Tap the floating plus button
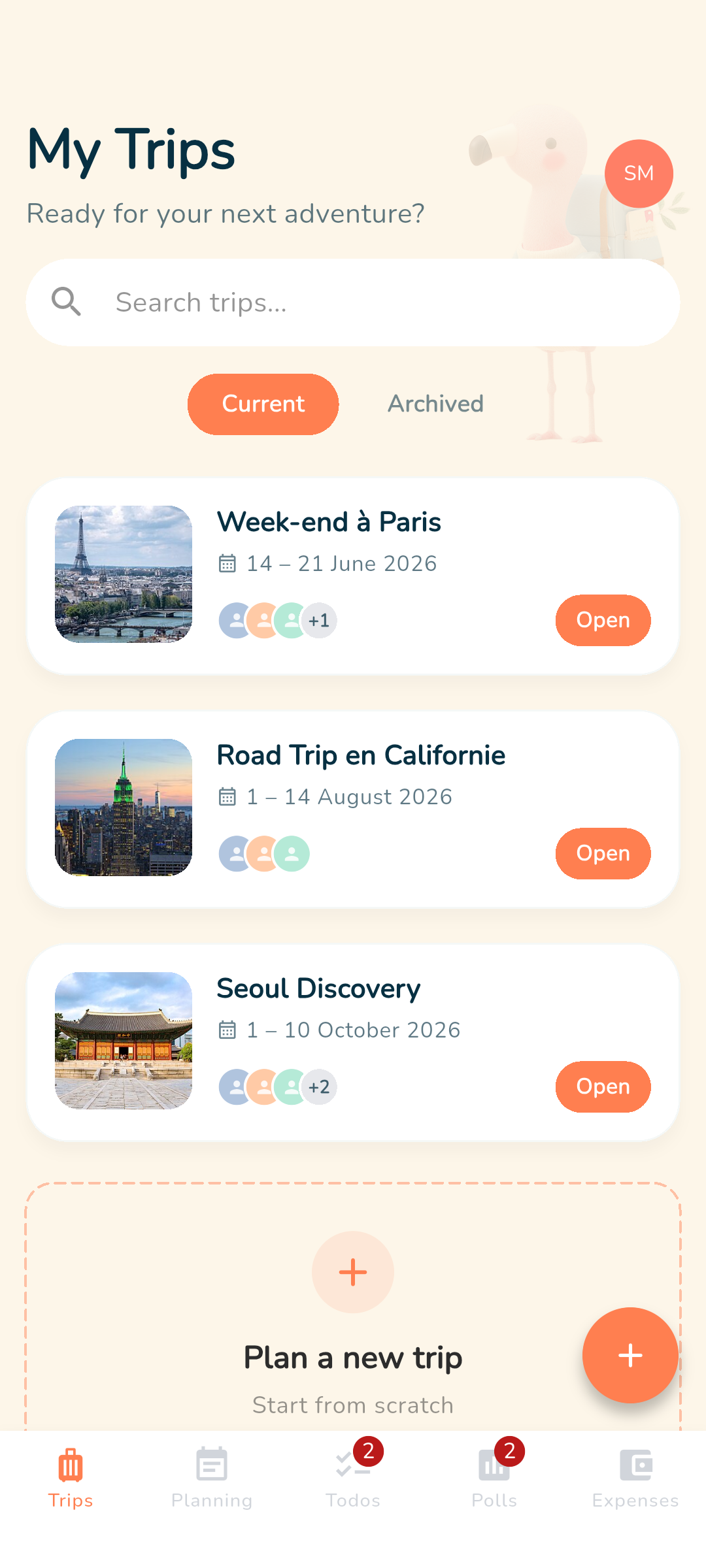 630,1356
